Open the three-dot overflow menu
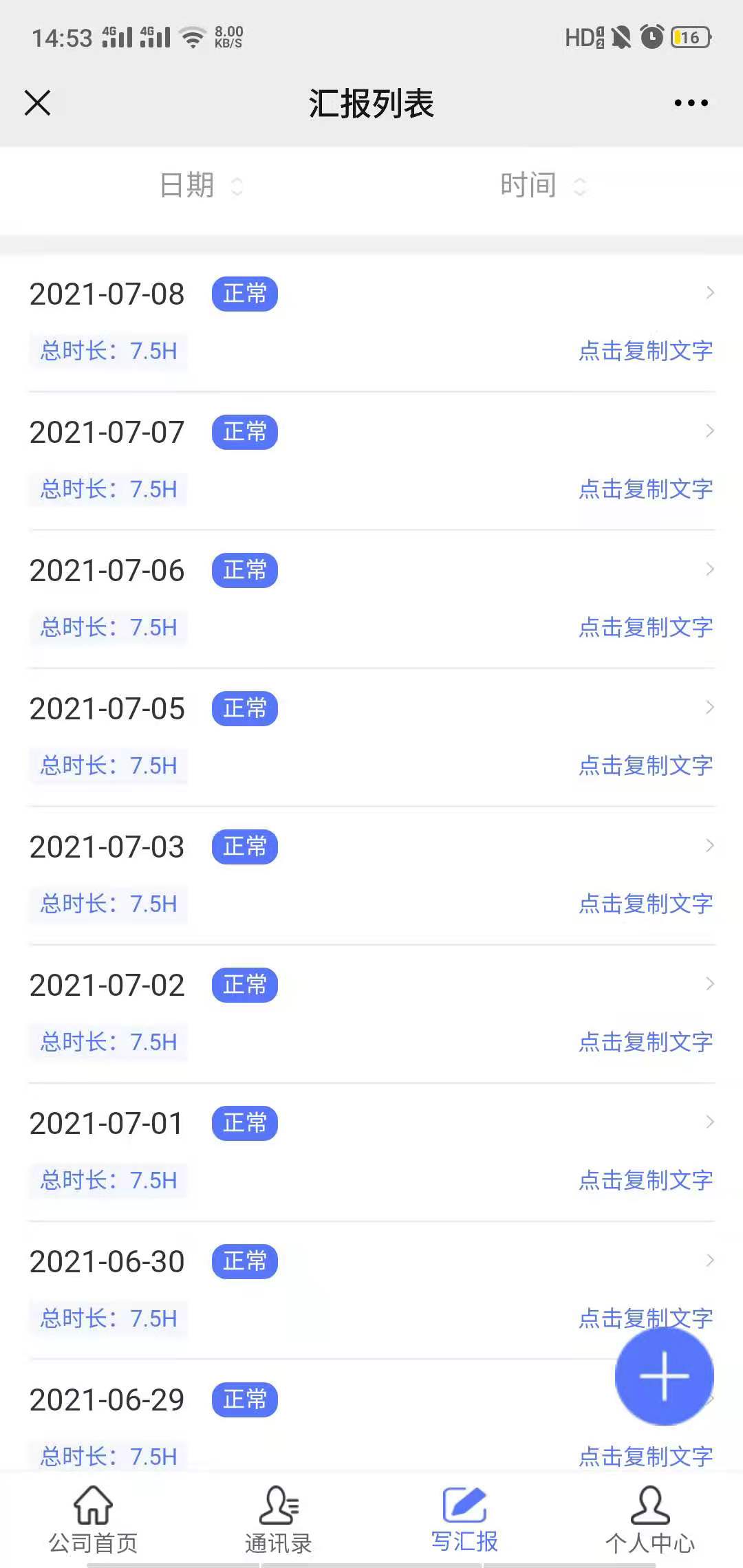This screenshot has width=743, height=1568. pyautogui.click(x=691, y=103)
